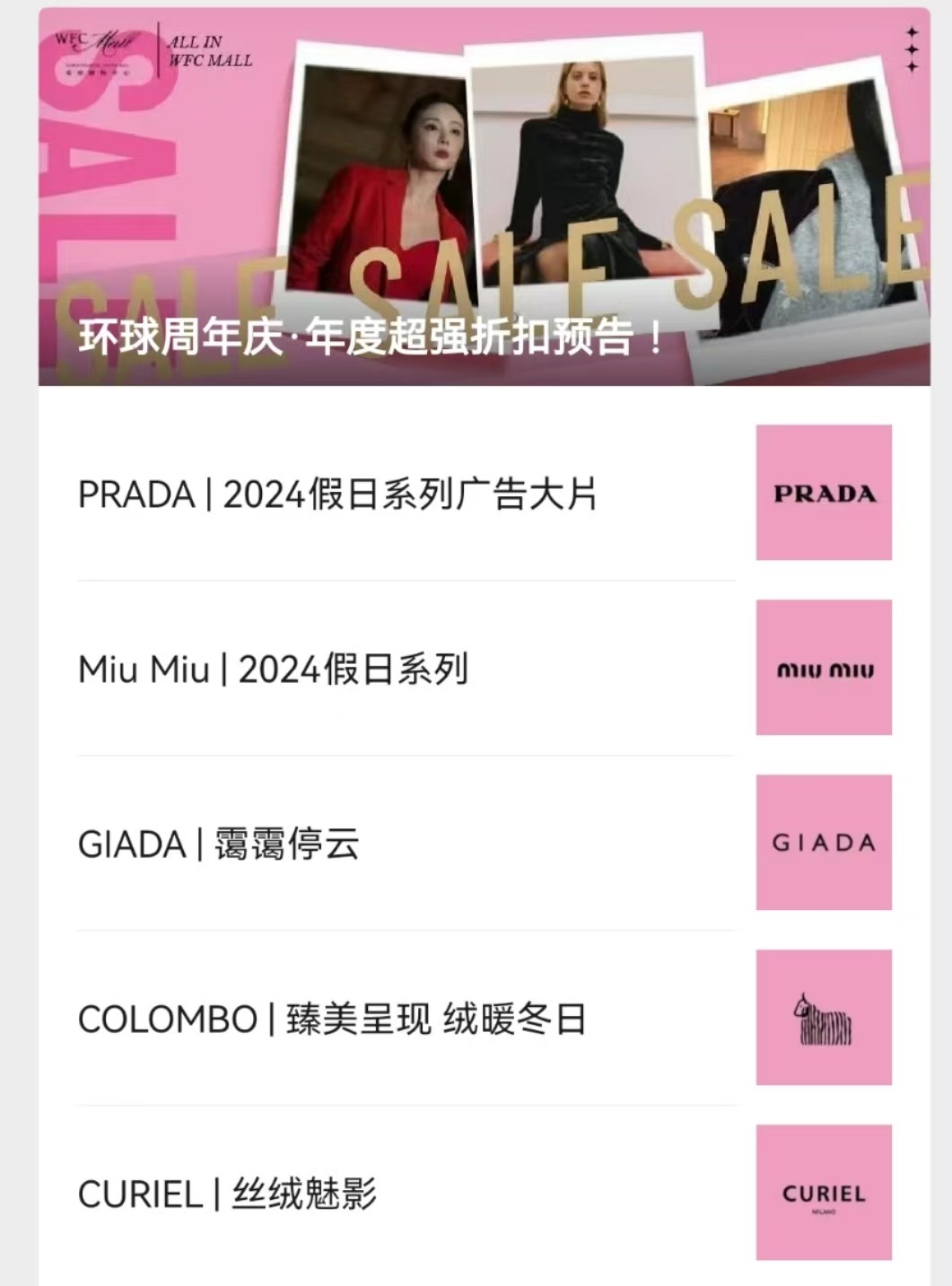Select the CURIEL 丝绒魅影 article
Image resolution: width=952 pixels, height=1286 pixels.
[x=228, y=1194]
